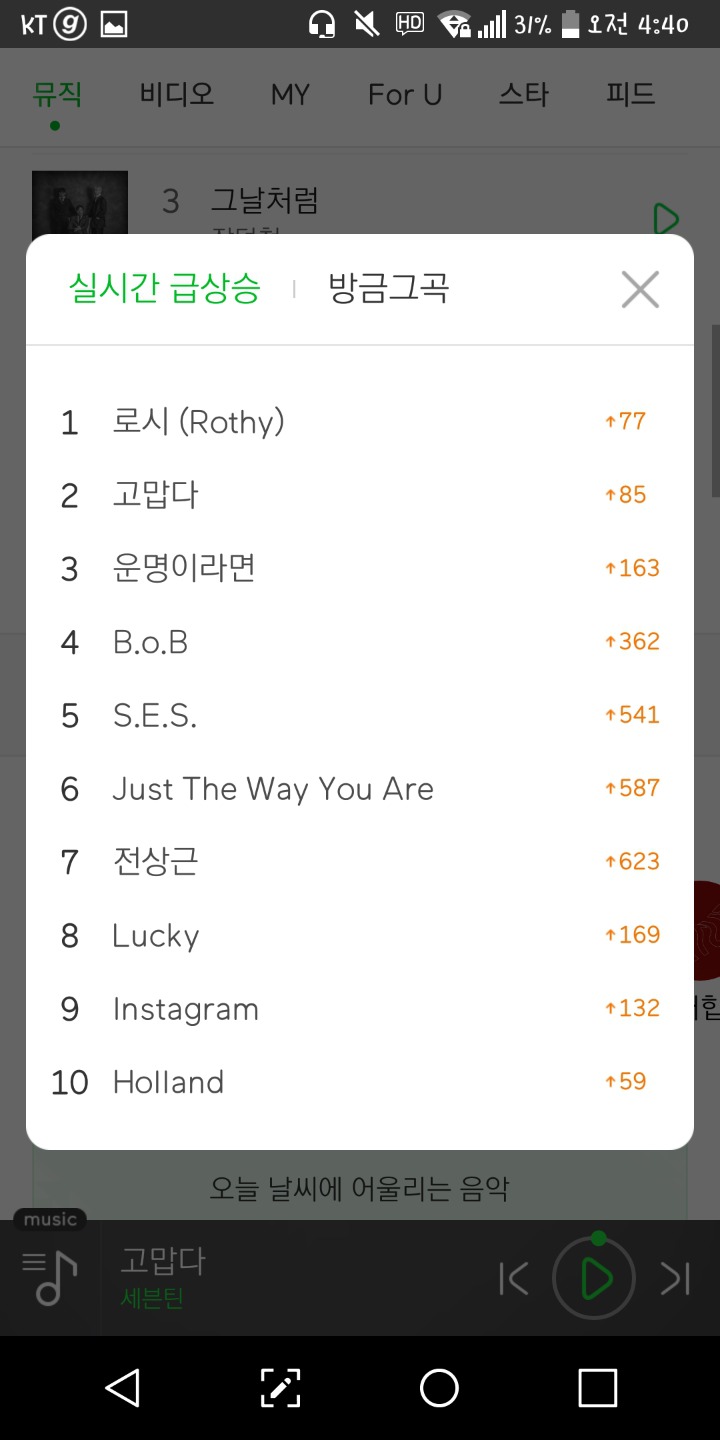This screenshot has height=1440, width=720.
Task: Select the 실시간 급상승 tab
Action: point(164,289)
